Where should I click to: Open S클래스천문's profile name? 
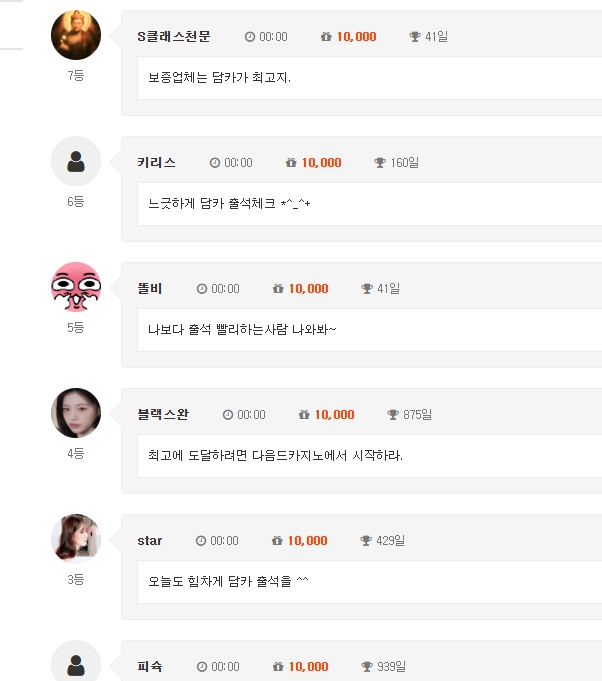174,36
